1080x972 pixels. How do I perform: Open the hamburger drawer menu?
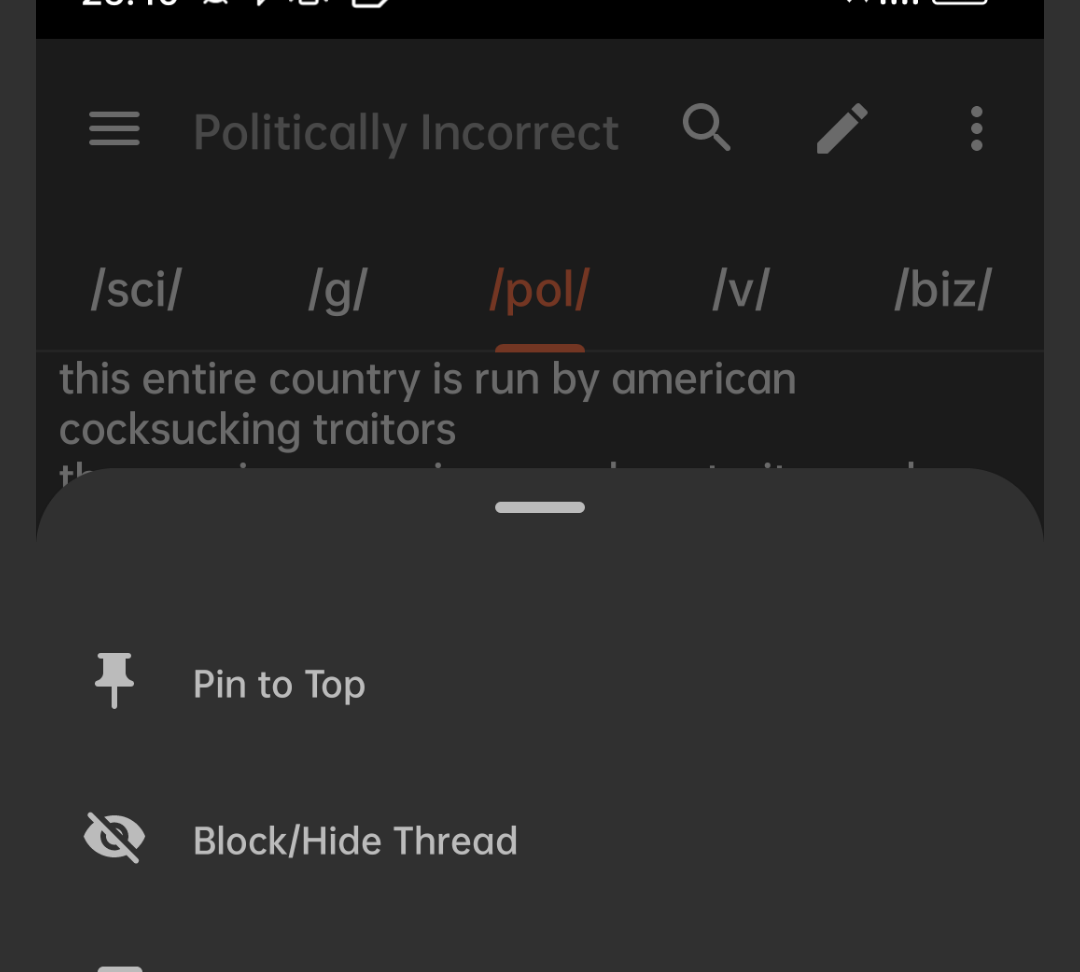114,129
